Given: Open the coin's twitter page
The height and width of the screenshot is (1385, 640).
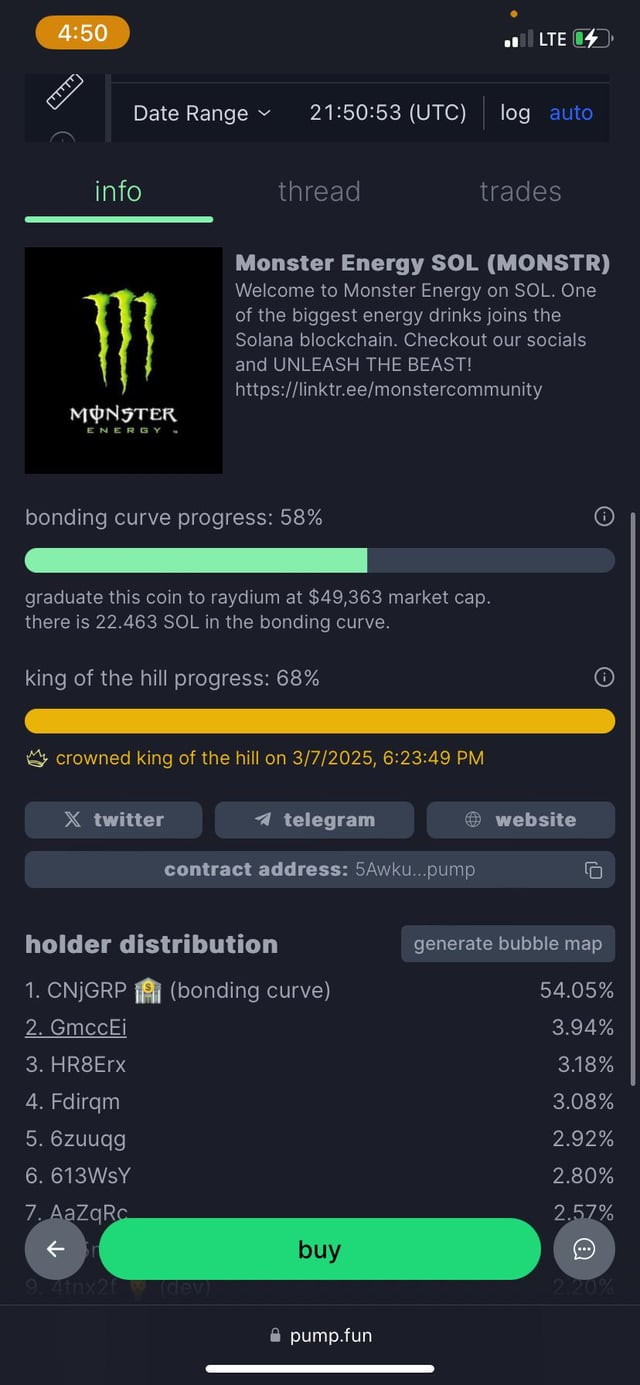Looking at the screenshot, I should click(x=114, y=820).
